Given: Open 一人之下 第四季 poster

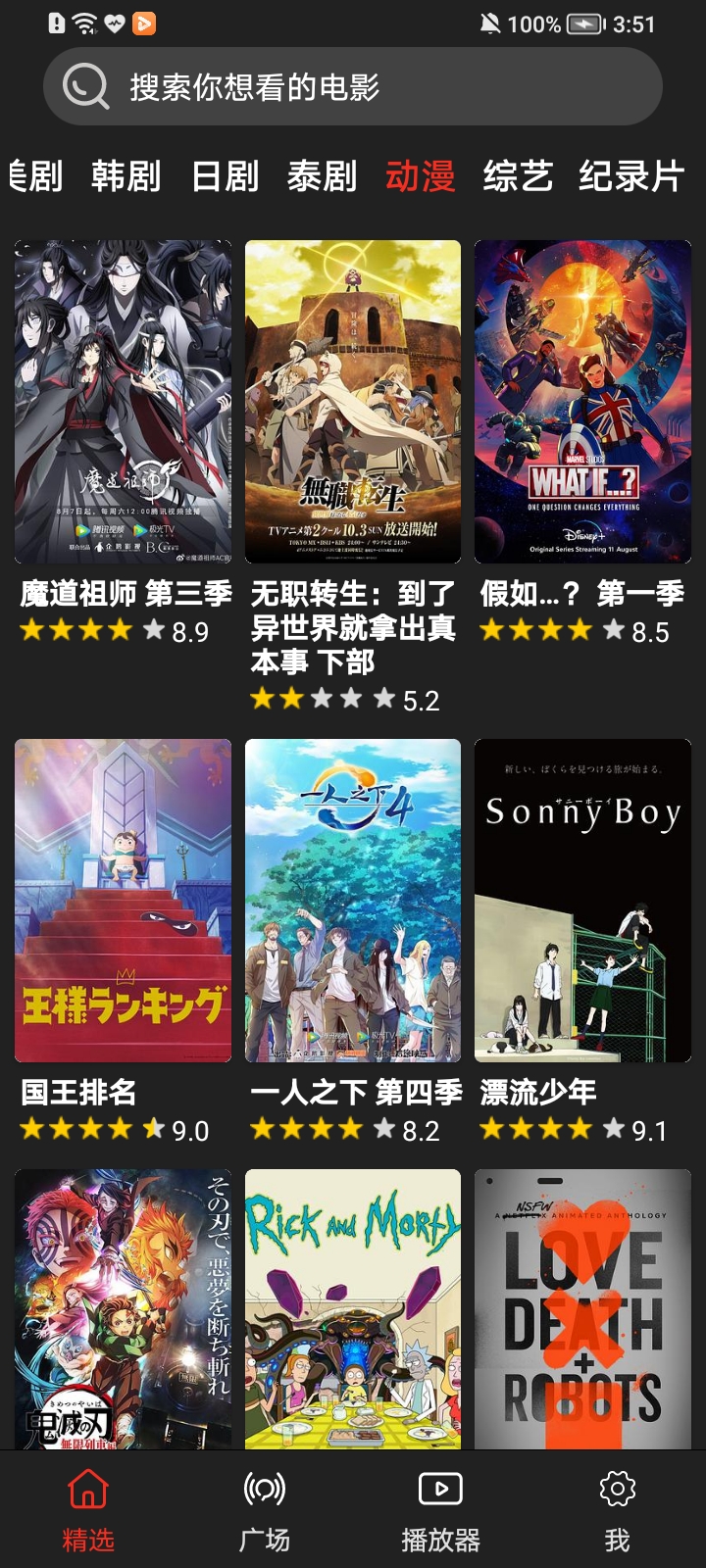Looking at the screenshot, I should click(353, 901).
